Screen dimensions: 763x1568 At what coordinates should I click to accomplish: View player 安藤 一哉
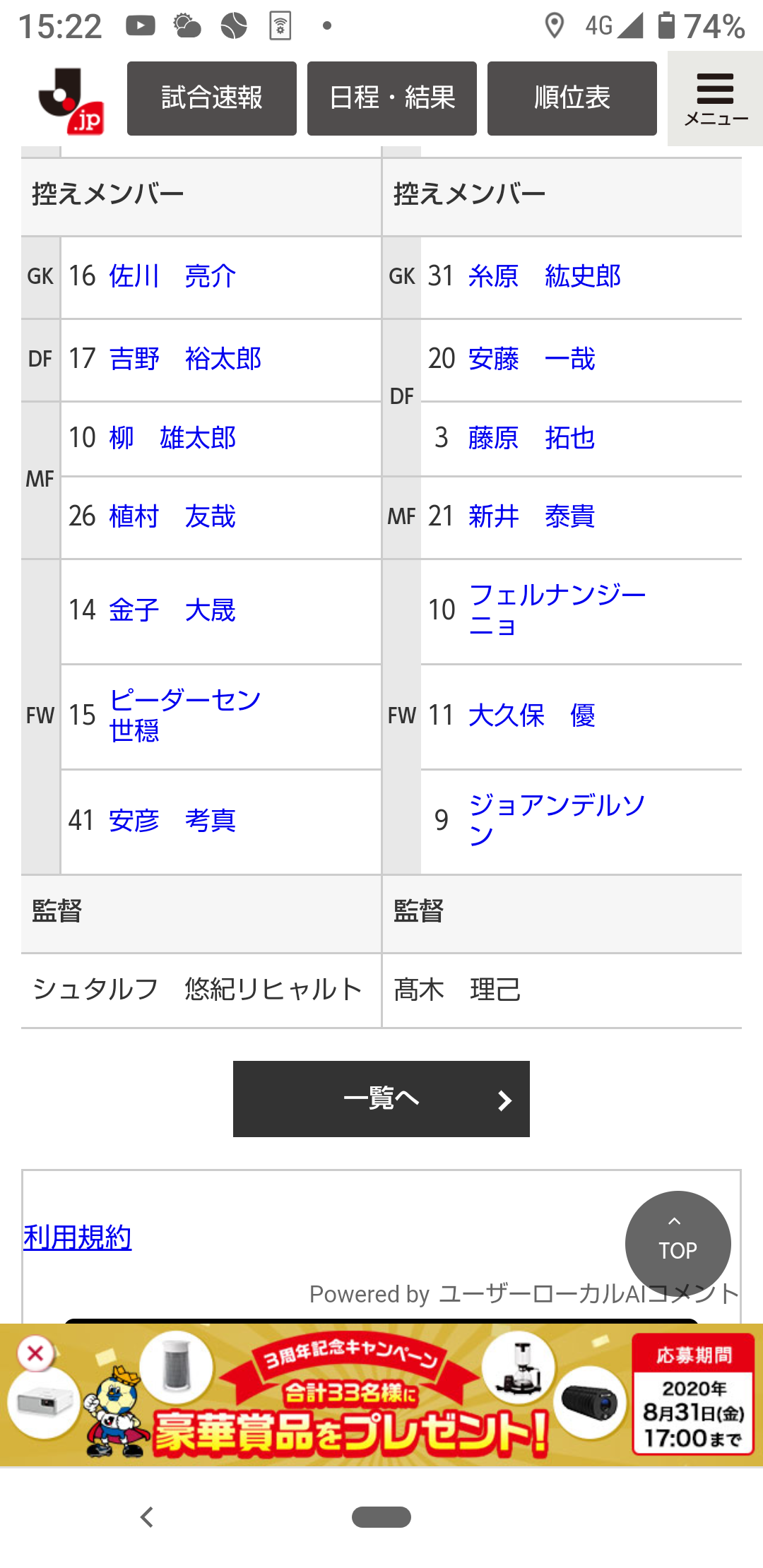[x=532, y=359]
